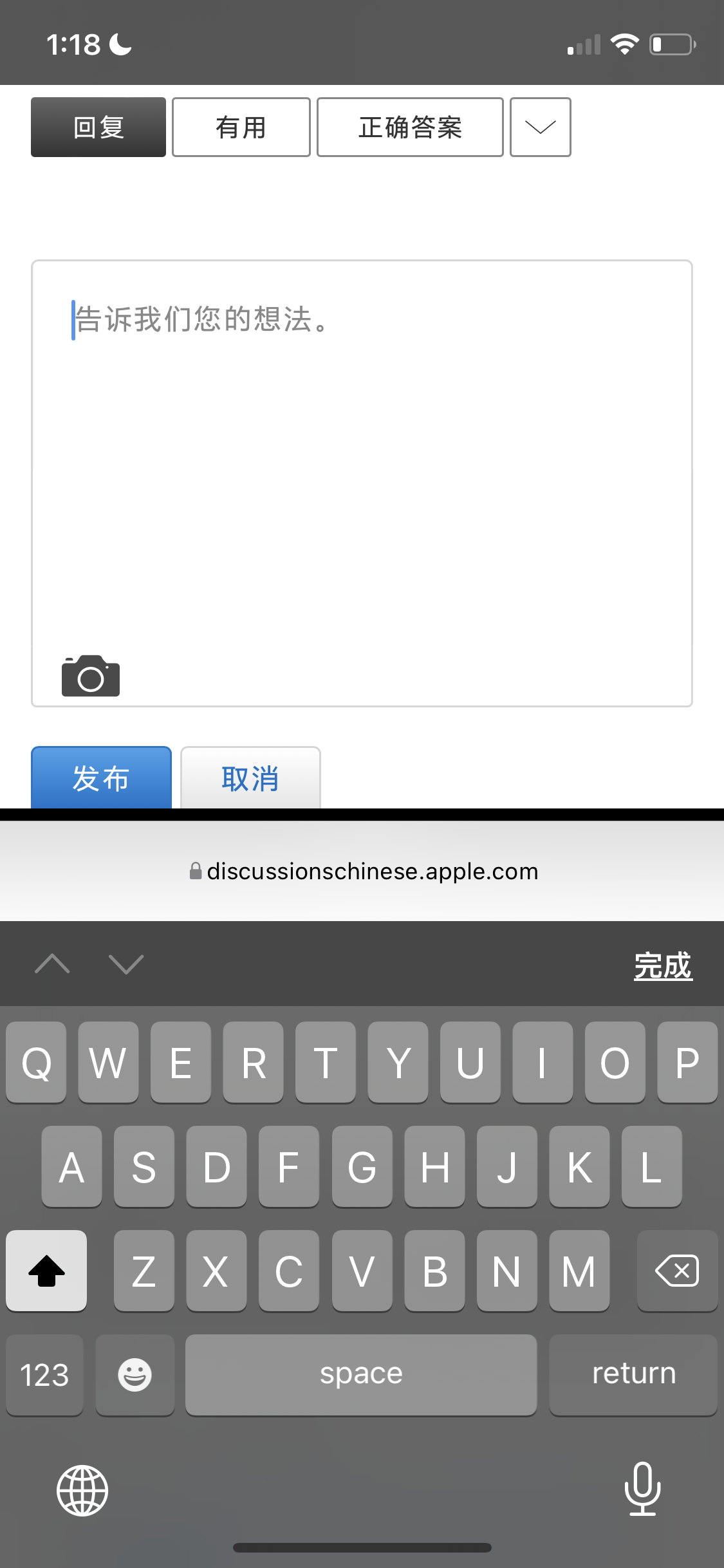
Task: Switch to the 123 number keyboard
Action: tap(44, 1375)
